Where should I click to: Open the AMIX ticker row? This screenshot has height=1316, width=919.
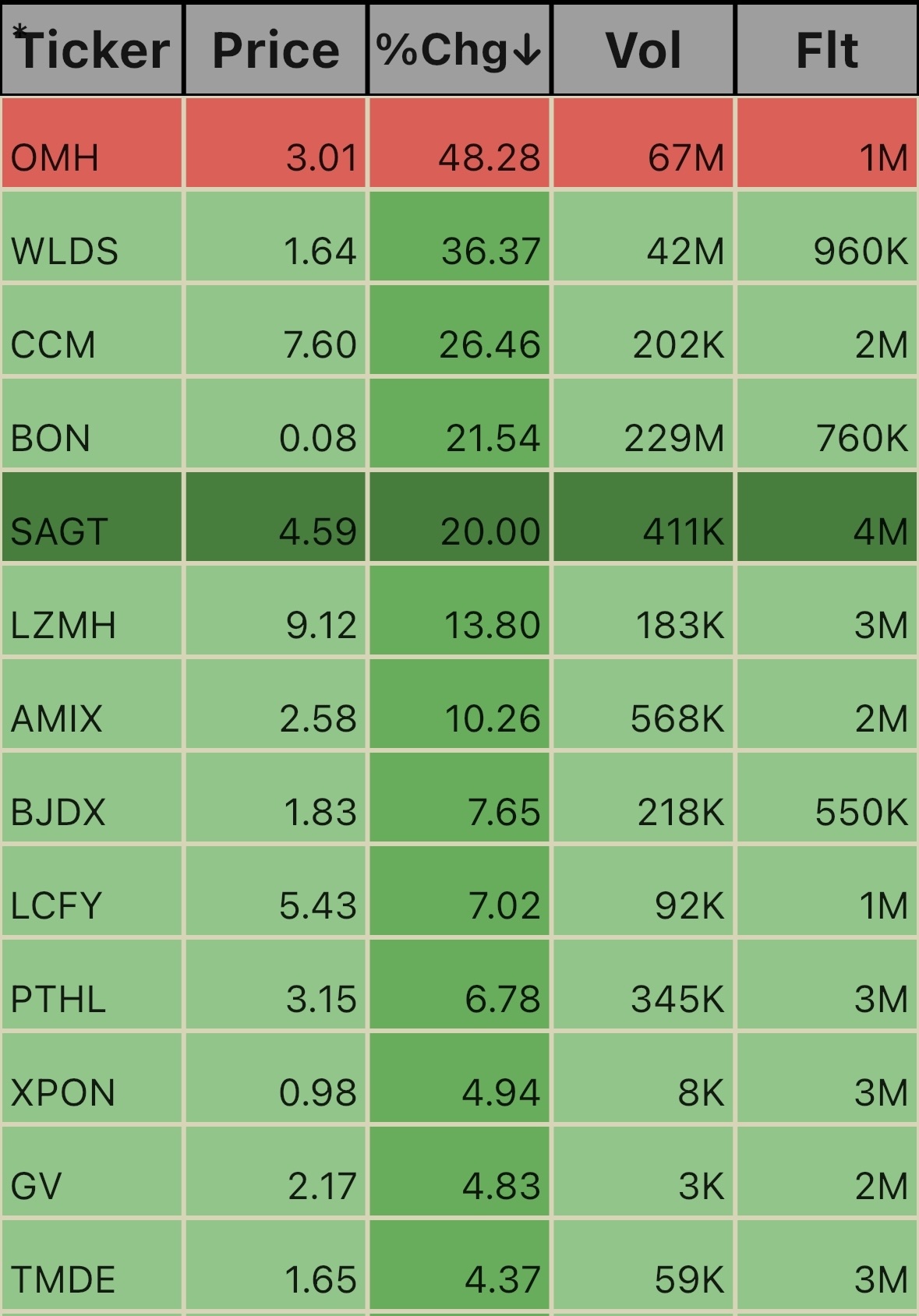[x=57, y=718]
